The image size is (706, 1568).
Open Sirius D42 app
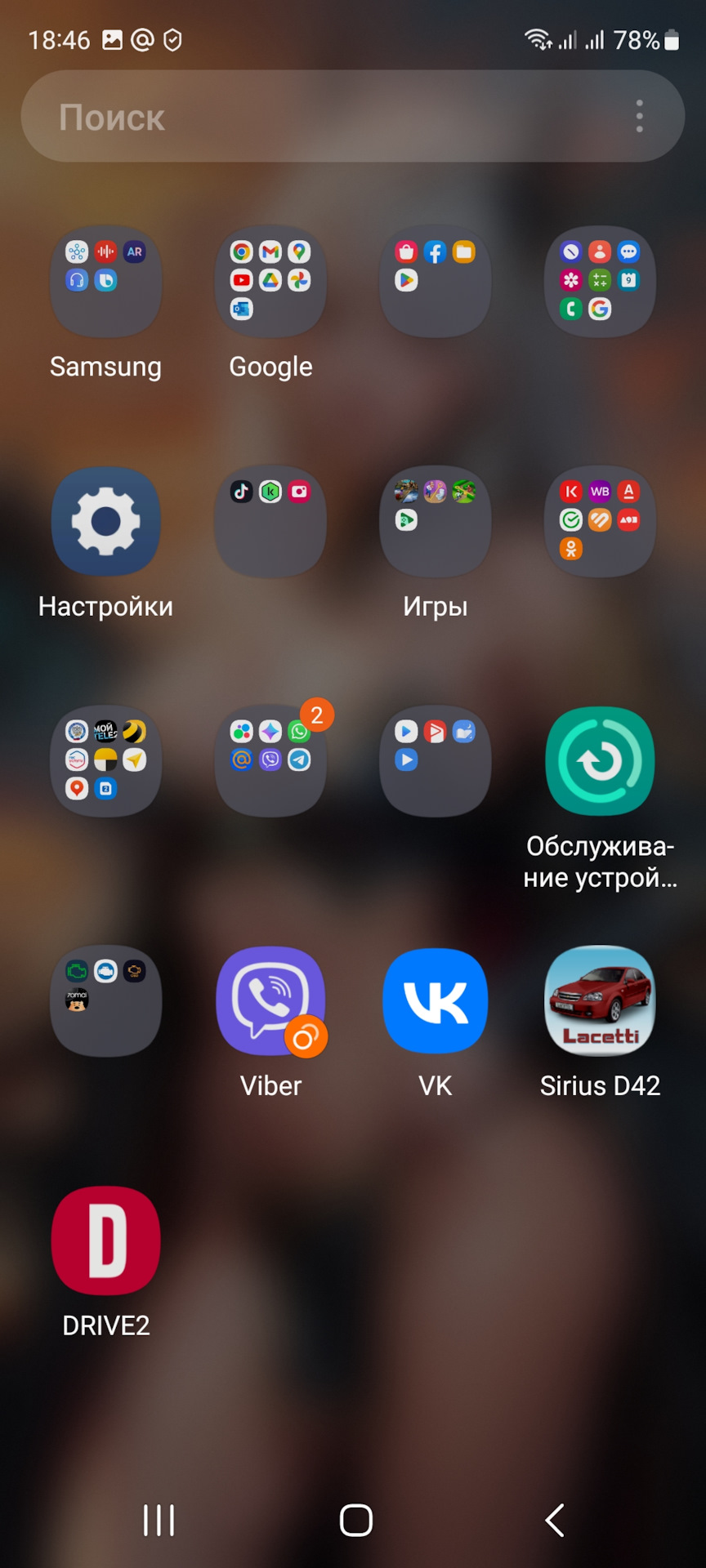[x=601, y=1001]
